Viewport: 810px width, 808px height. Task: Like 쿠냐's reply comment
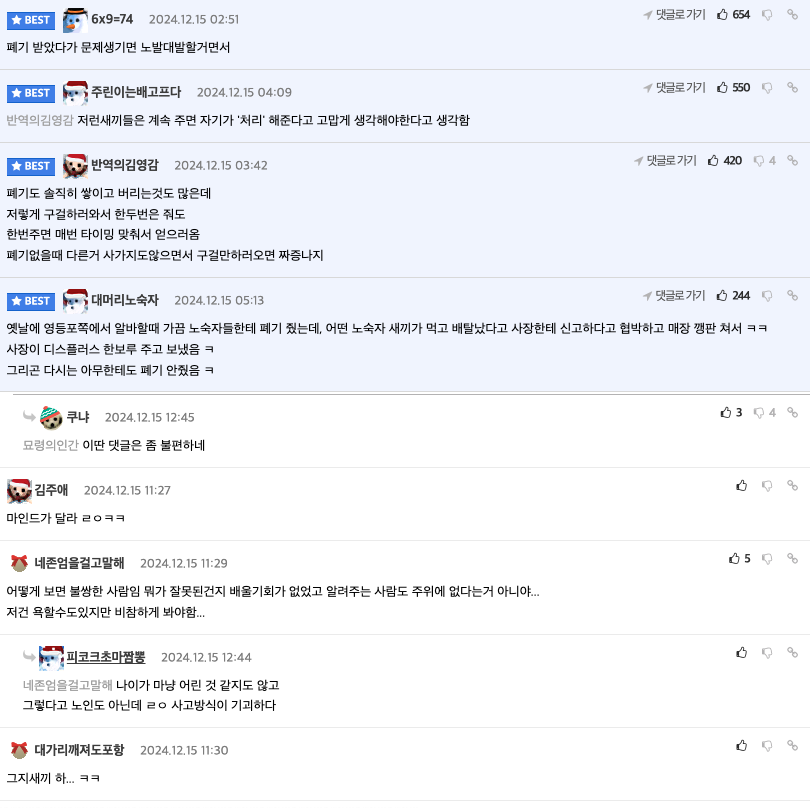[726, 412]
